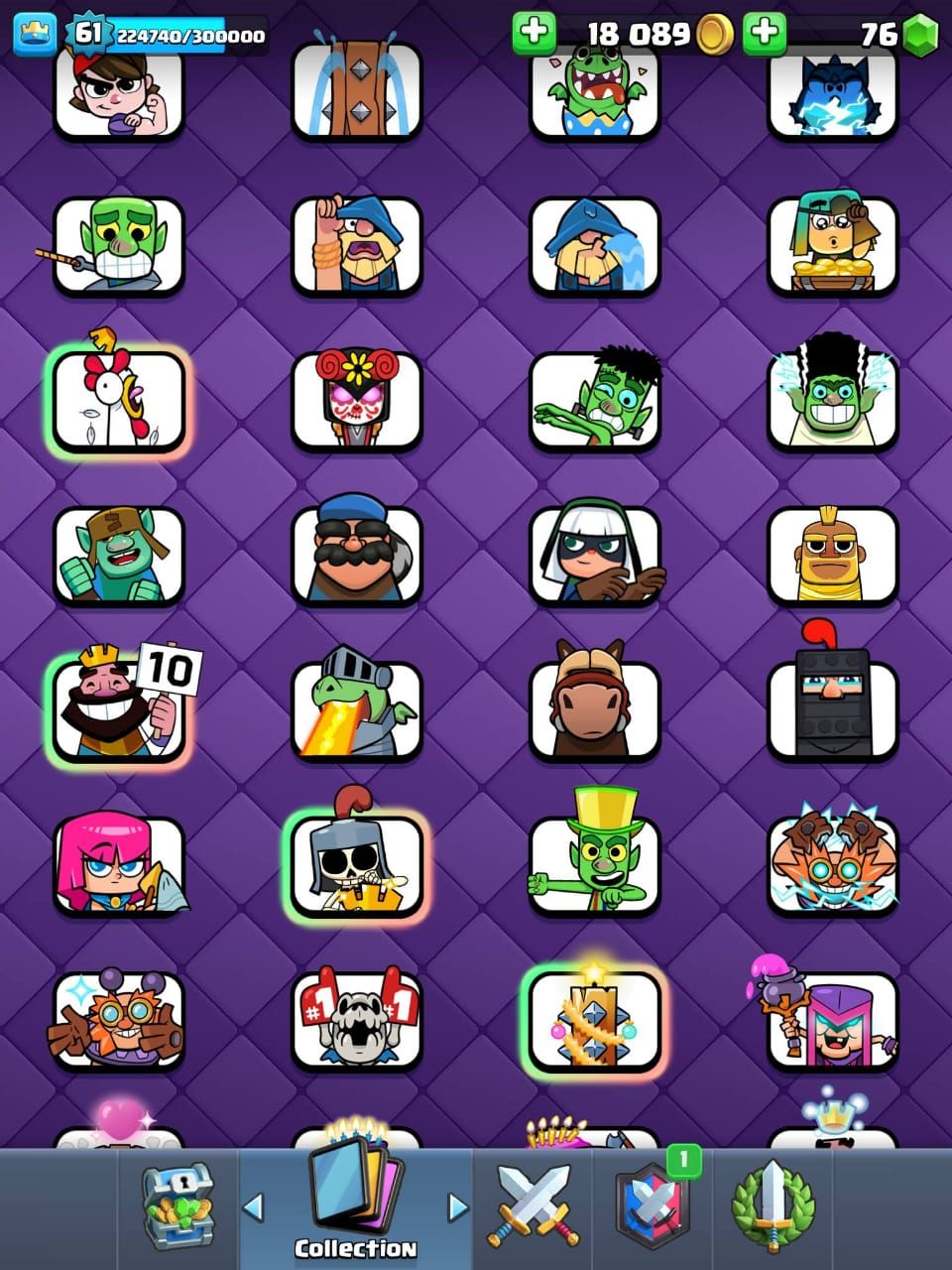This screenshot has width=952, height=1270.
Task: Switch to the crossed swords Battle tab
Action: [x=533, y=1206]
